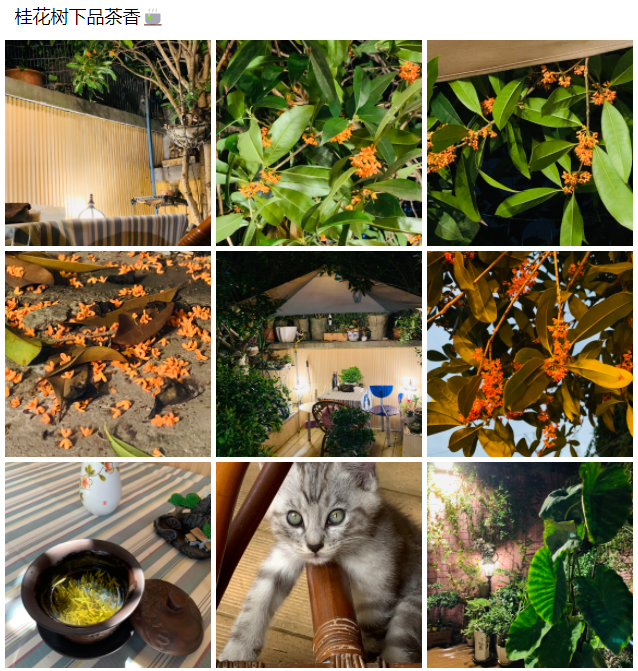View the grey kitten photo
This screenshot has width=638, height=671.
tap(319, 564)
